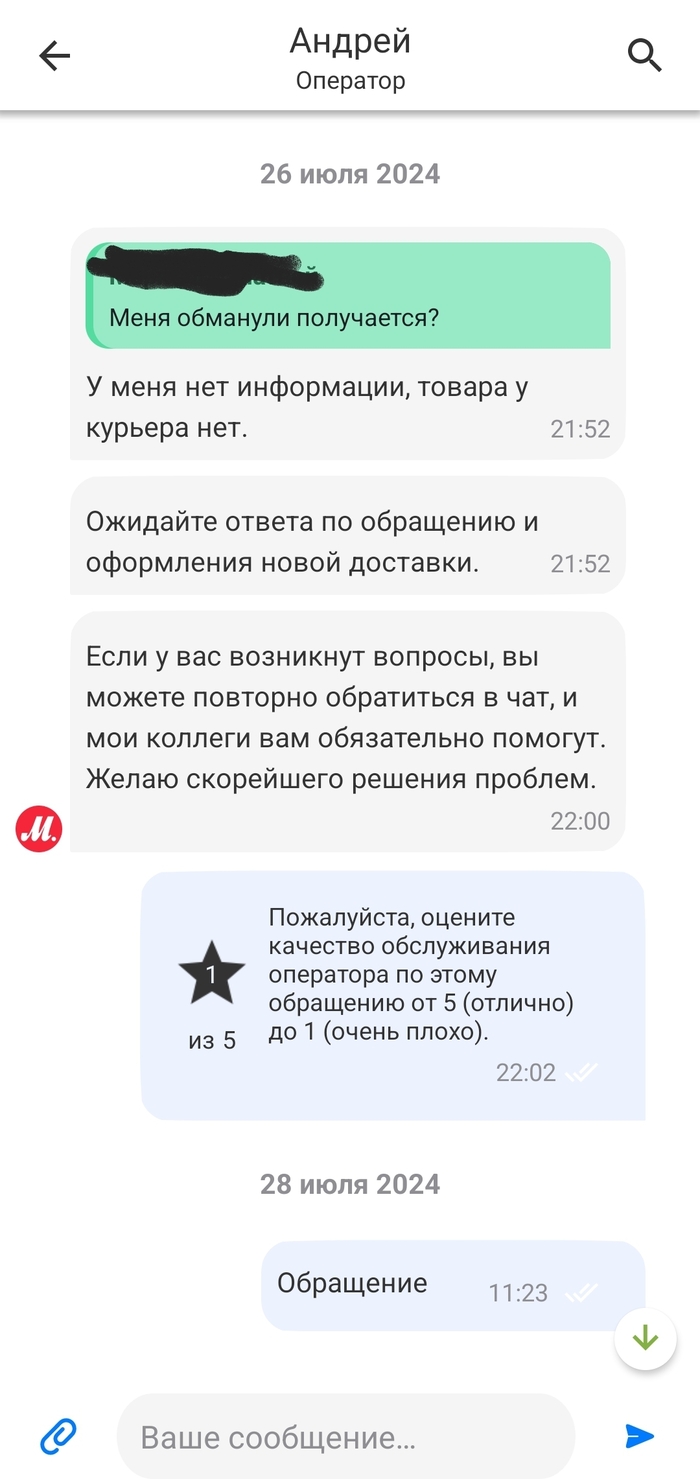Send the message with the arrow icon
The image size is (700, 1479).
coord(638,1437)
